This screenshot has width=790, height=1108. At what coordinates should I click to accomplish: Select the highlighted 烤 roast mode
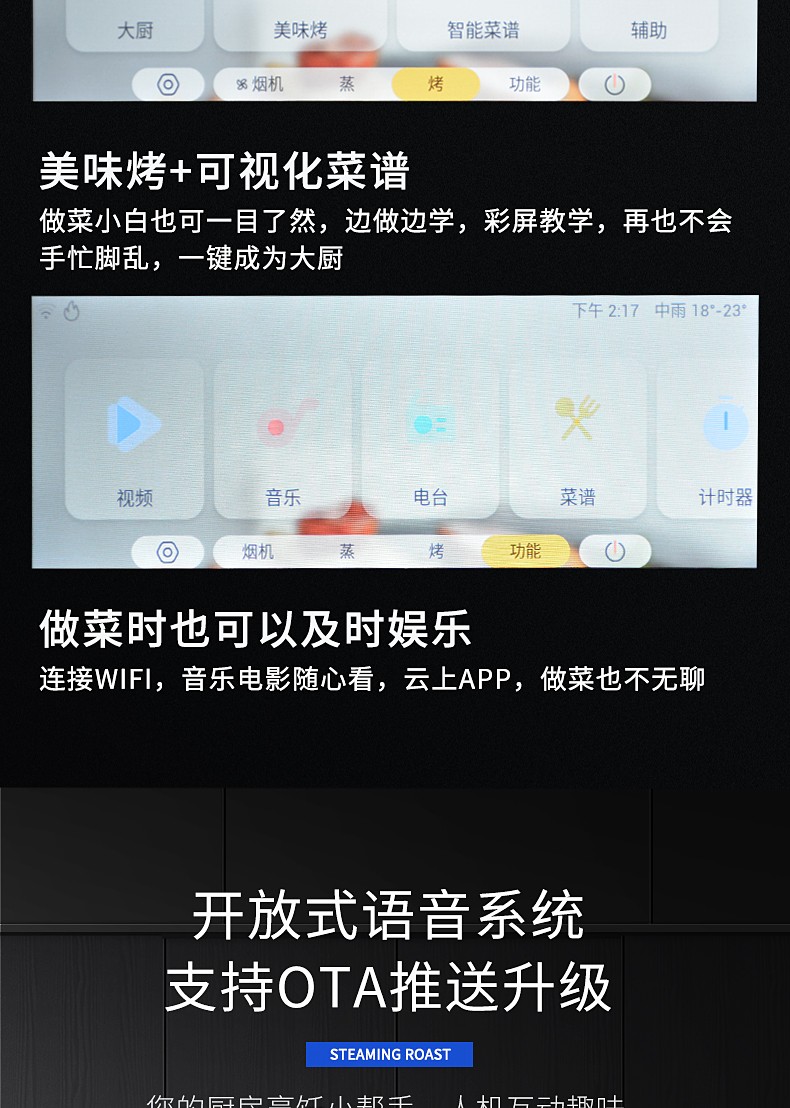(x=436, y=84)
